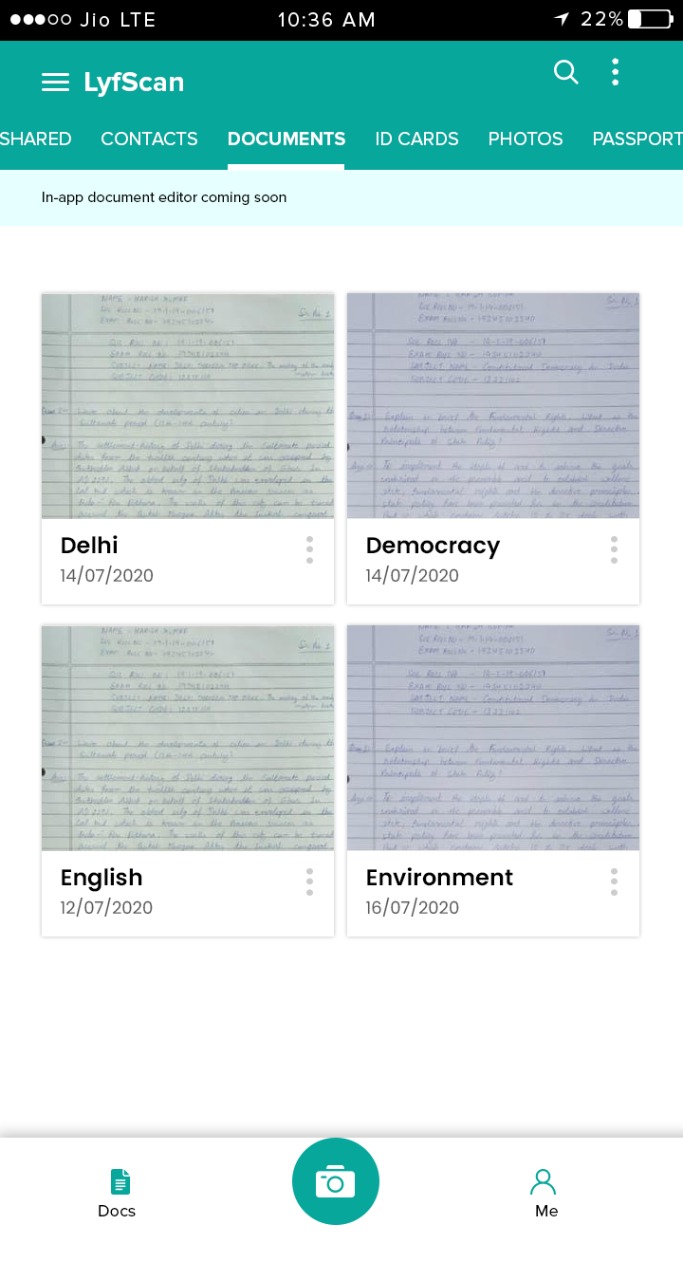Open options menu for Environment document
Screen dimensions: 683x1280
614,882
